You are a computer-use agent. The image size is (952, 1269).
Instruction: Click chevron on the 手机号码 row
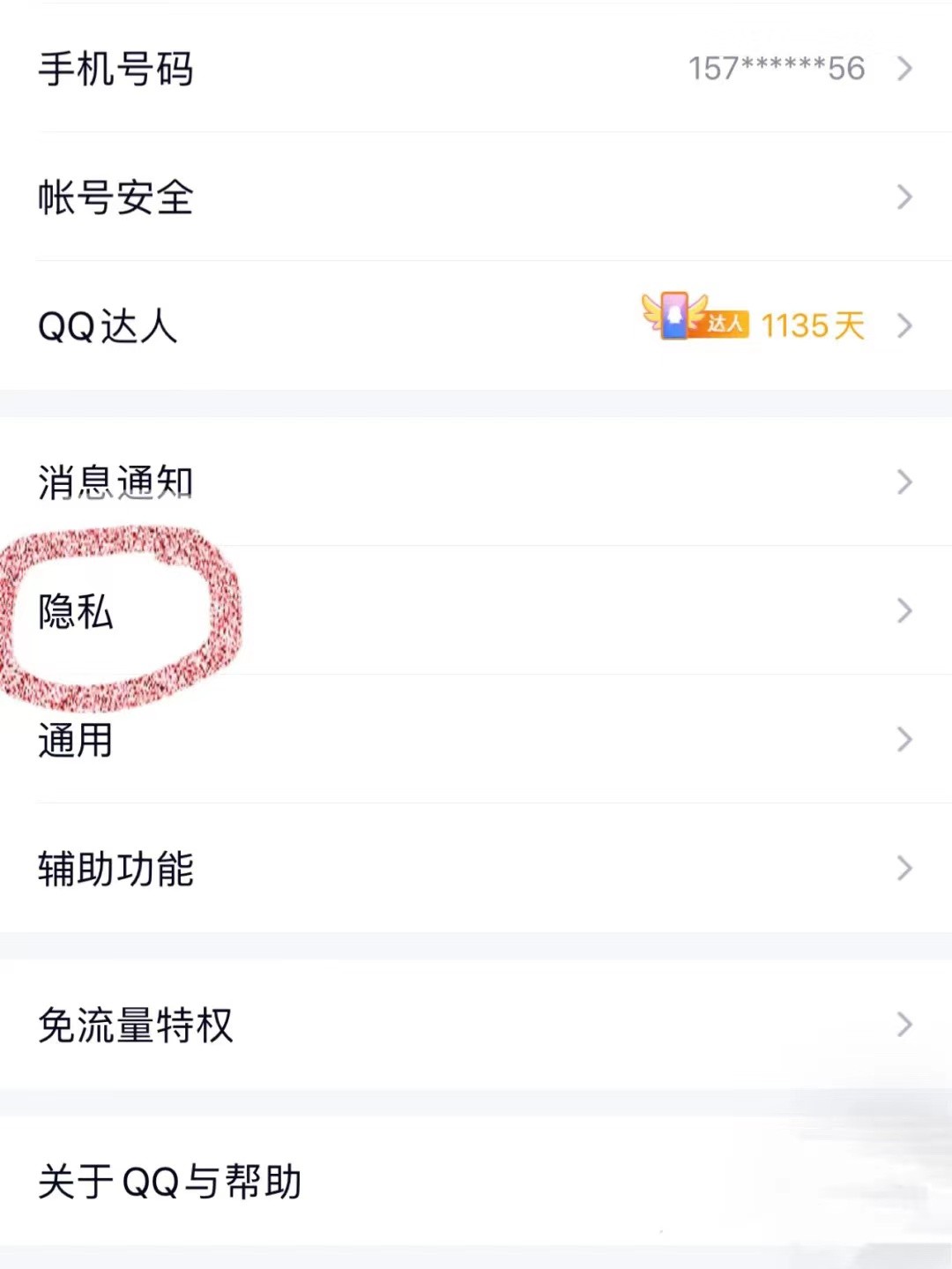(904, 69)
